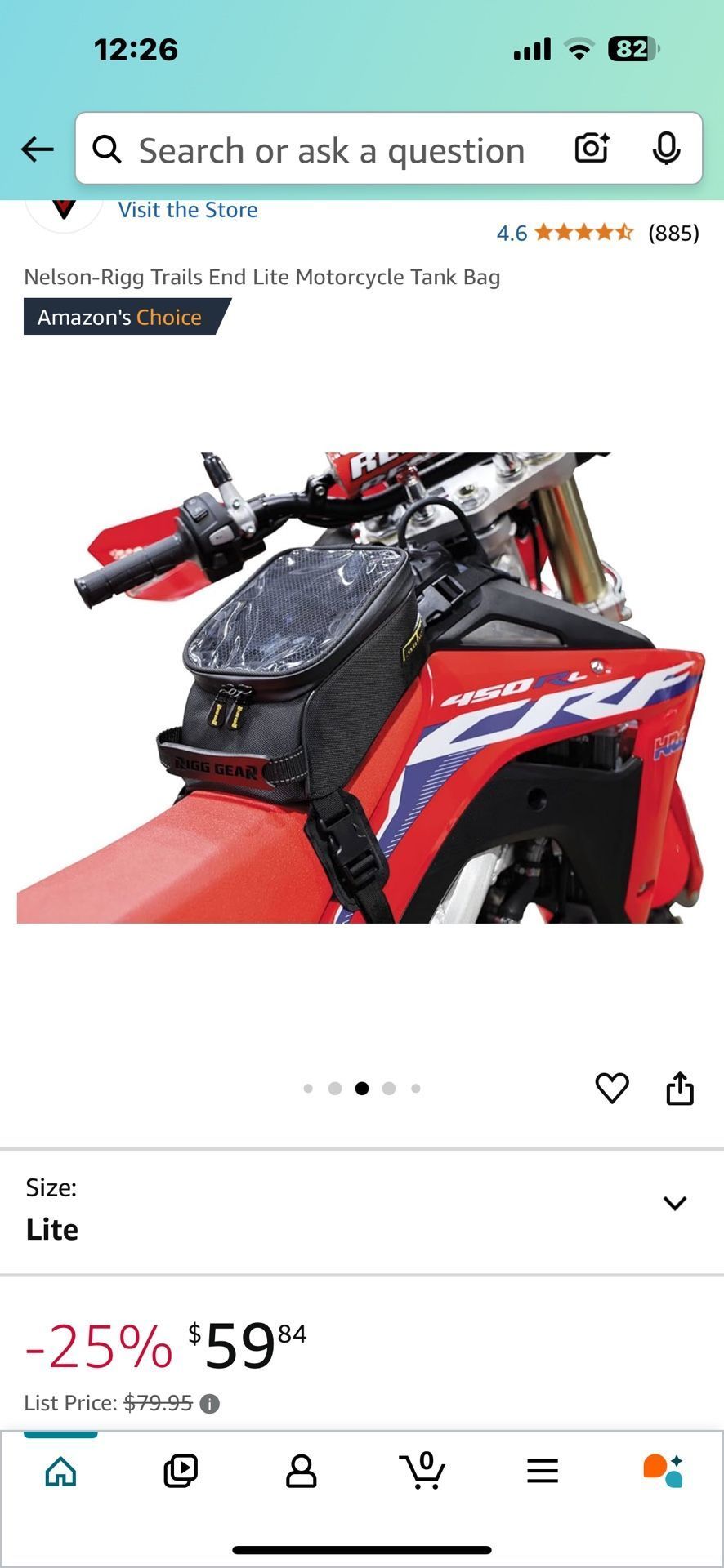Go to the Home tab
Viewport: 724px width, 1568px height.
coord(61,1471)
